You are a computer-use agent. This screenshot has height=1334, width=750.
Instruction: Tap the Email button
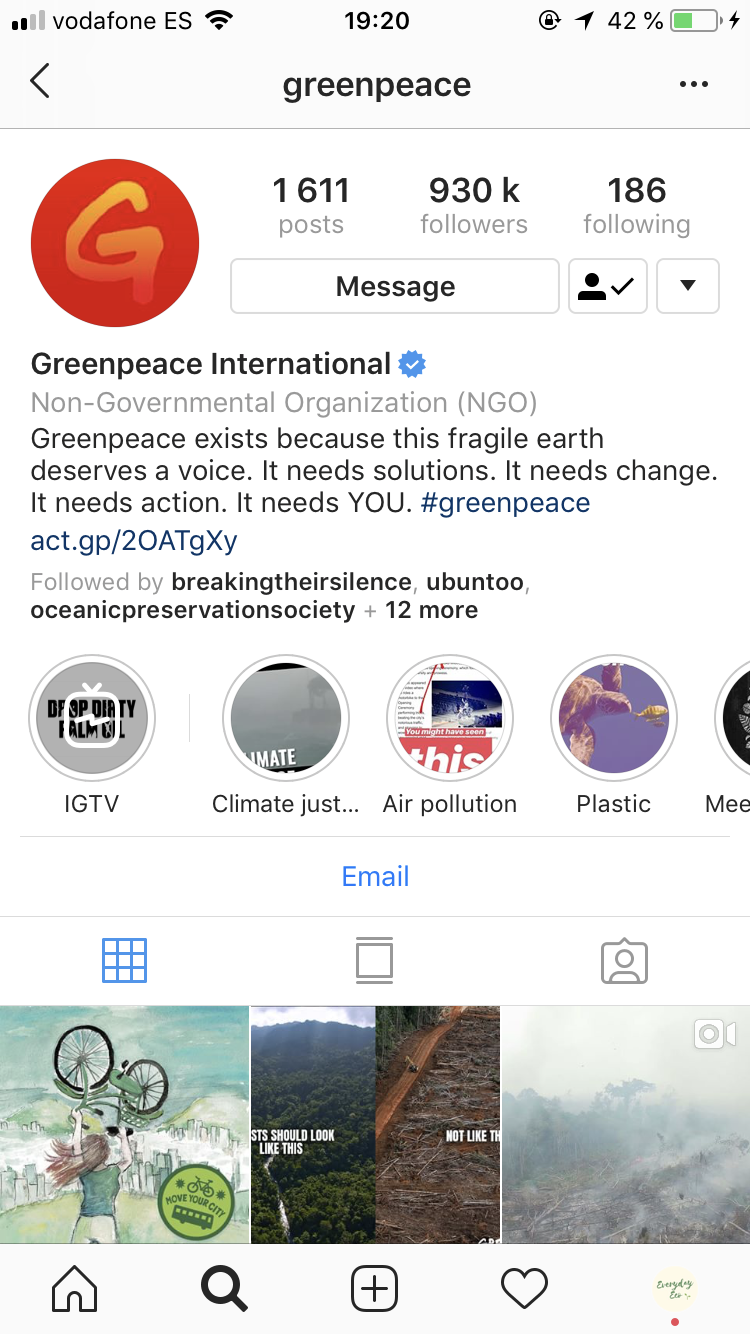(x=375, y=876)
